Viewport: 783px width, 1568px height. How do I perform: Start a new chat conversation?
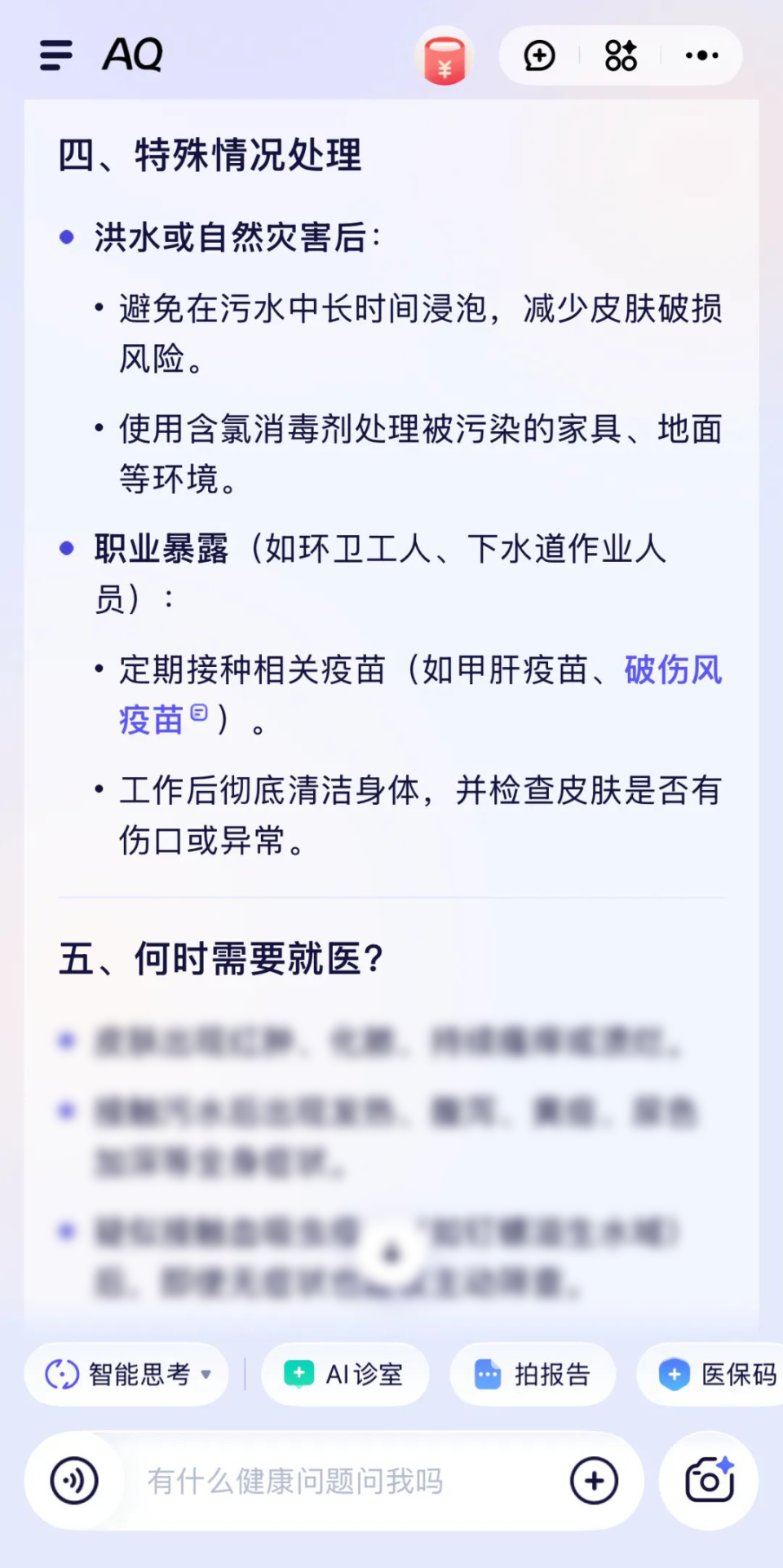point(539,55)
